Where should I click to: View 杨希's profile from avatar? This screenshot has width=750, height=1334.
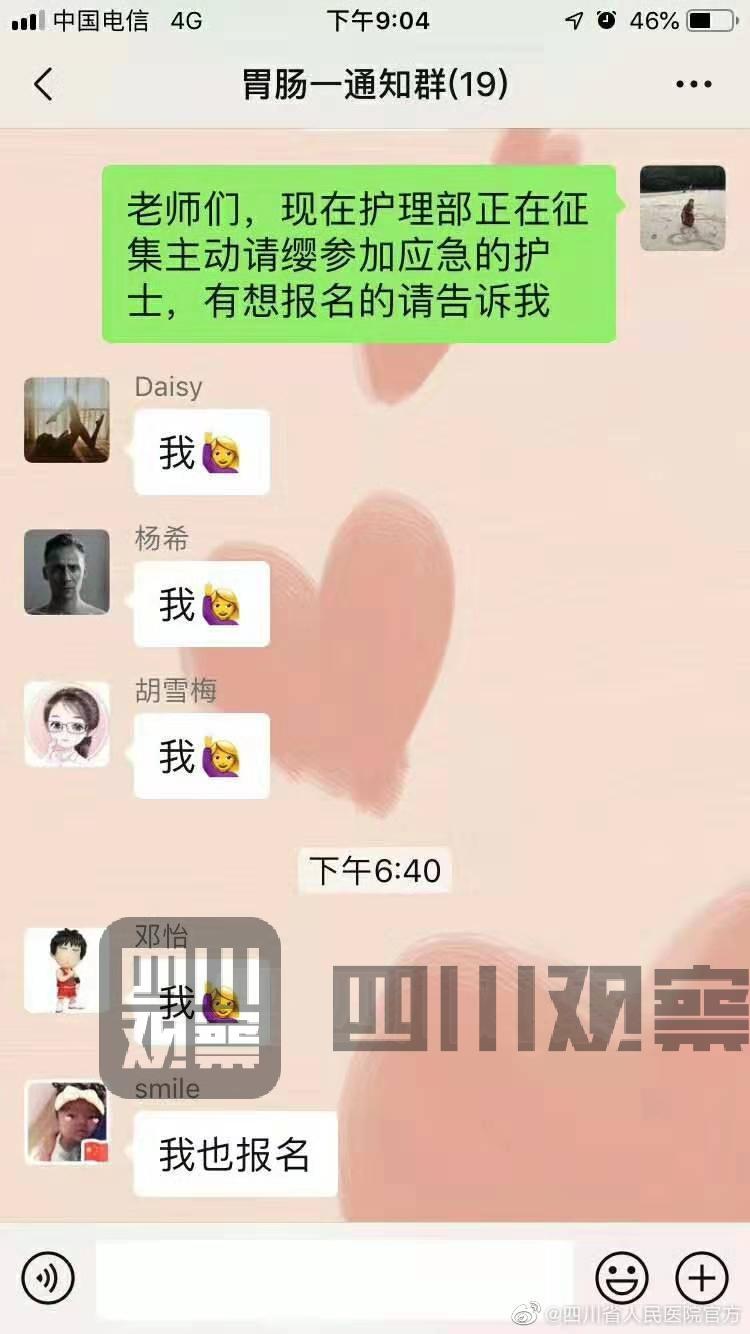pos(67,572)
